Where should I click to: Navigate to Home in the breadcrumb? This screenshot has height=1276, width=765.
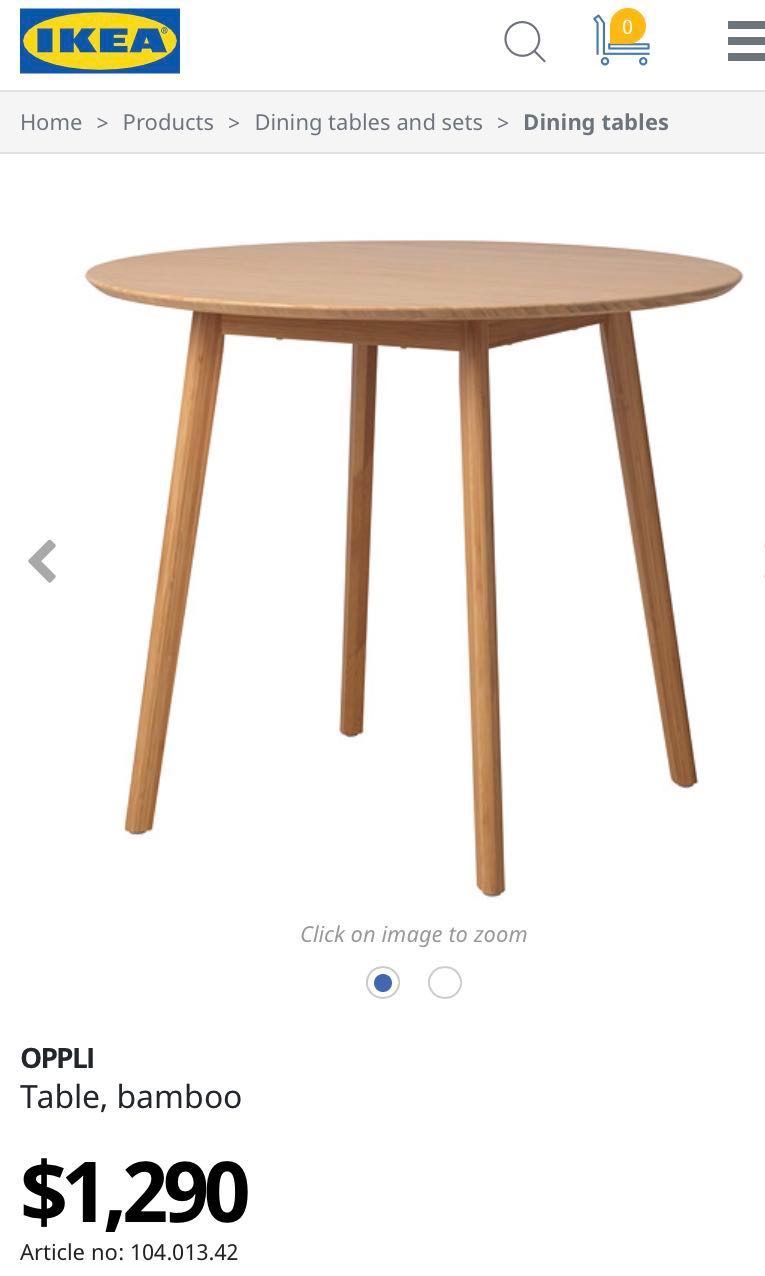(51, 121)
